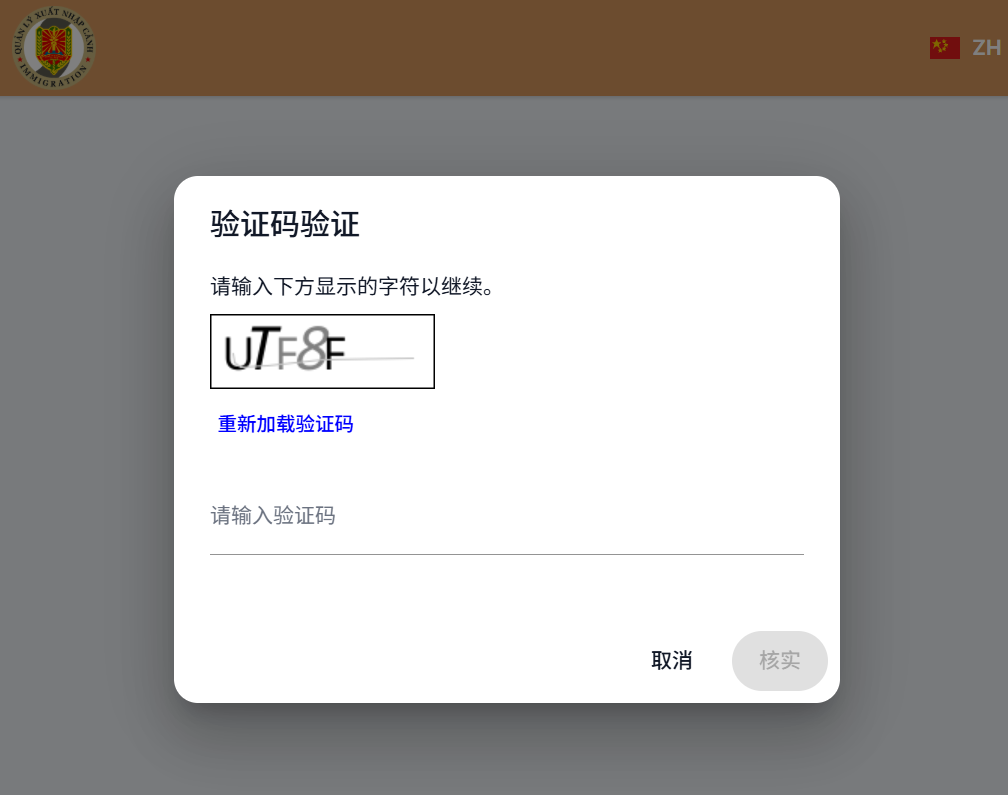The height and width of the screenshot is (795, 1008).
Task: Reload the captcha via 重新加载验证码
Action: (285, 424)
